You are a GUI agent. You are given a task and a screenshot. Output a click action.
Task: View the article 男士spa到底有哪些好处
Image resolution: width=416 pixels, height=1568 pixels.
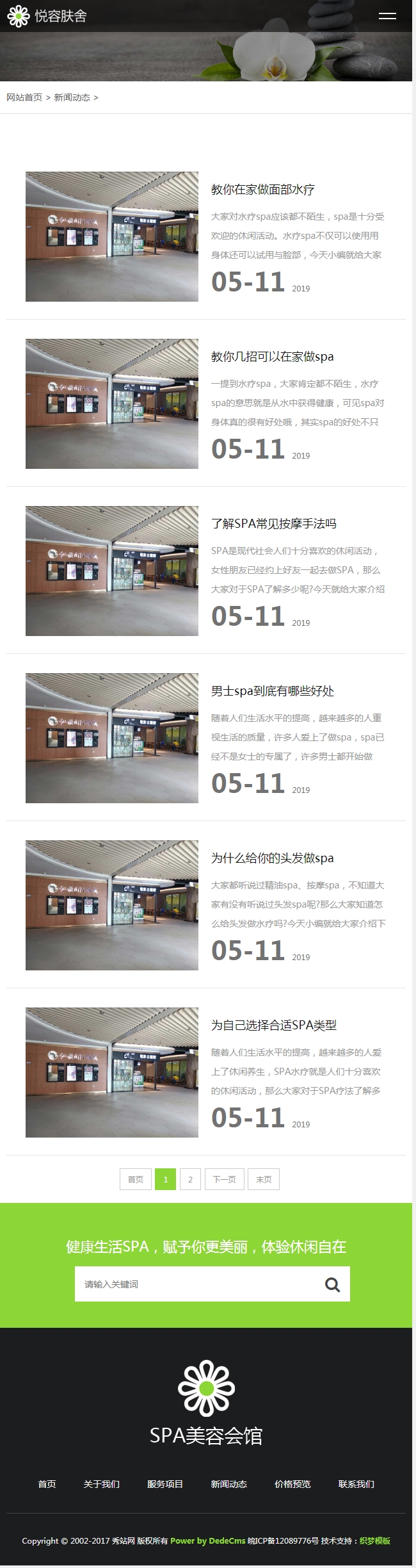coord(272,691)
